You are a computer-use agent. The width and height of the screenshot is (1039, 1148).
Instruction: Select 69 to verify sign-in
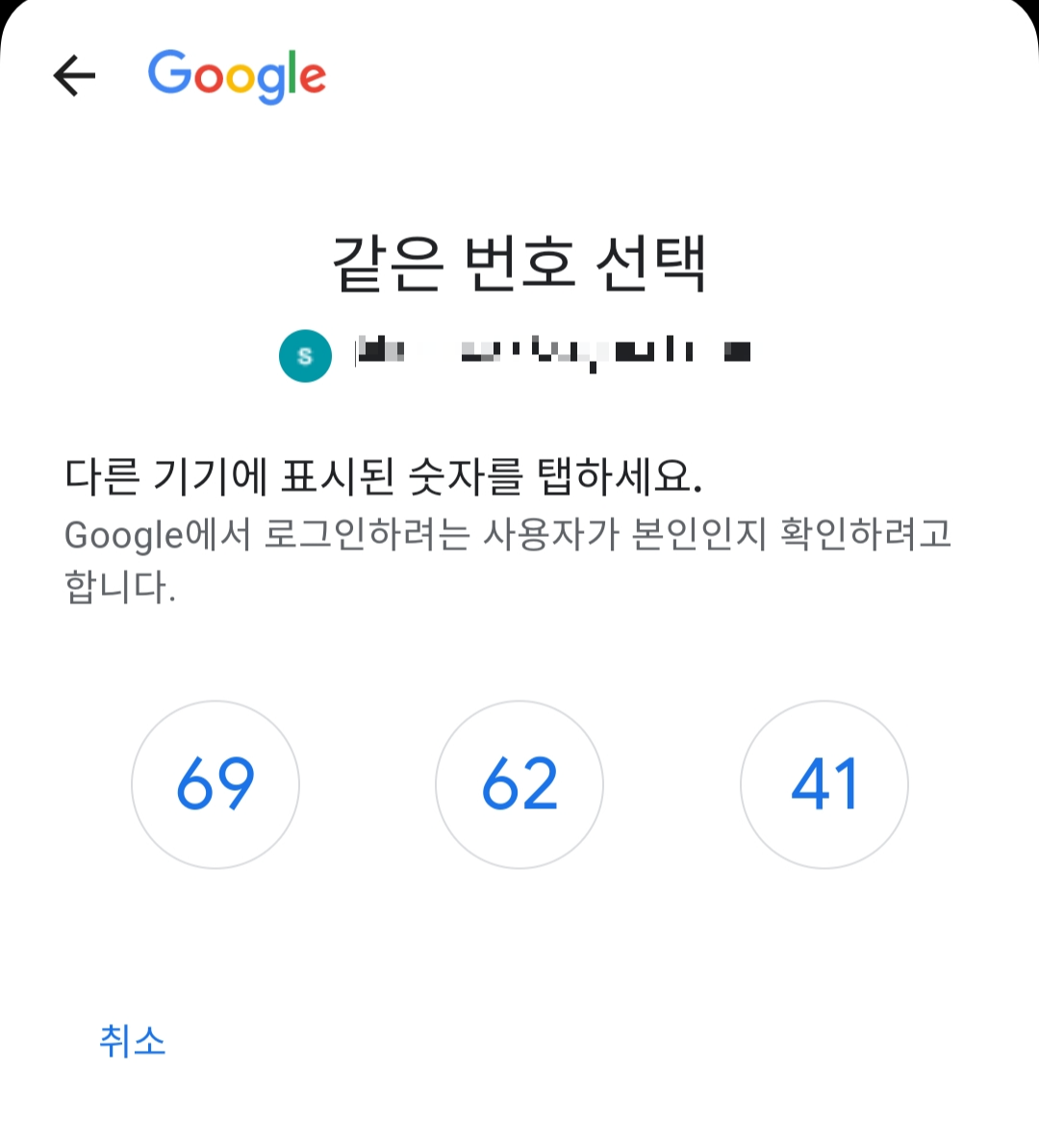pyautogui.click(x=215, y=785)
